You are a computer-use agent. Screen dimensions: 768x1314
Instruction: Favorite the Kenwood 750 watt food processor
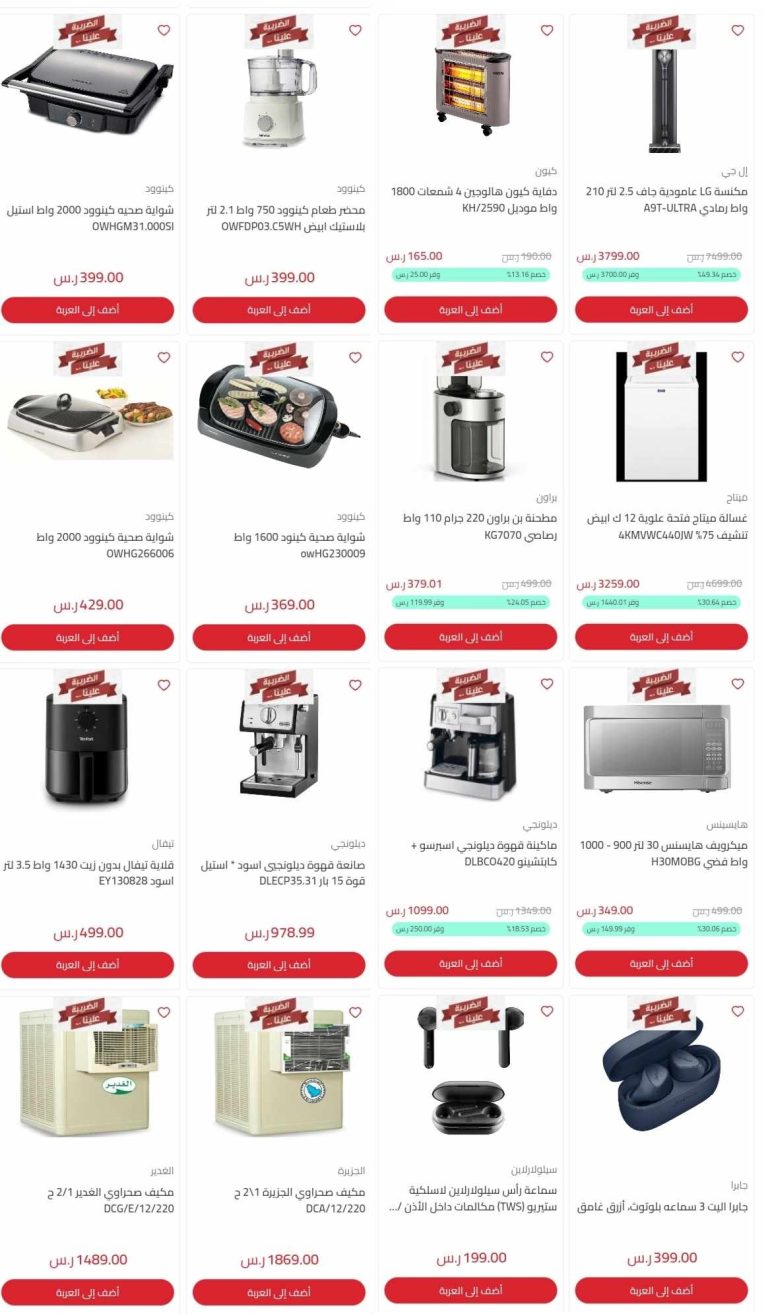[355, 31]
